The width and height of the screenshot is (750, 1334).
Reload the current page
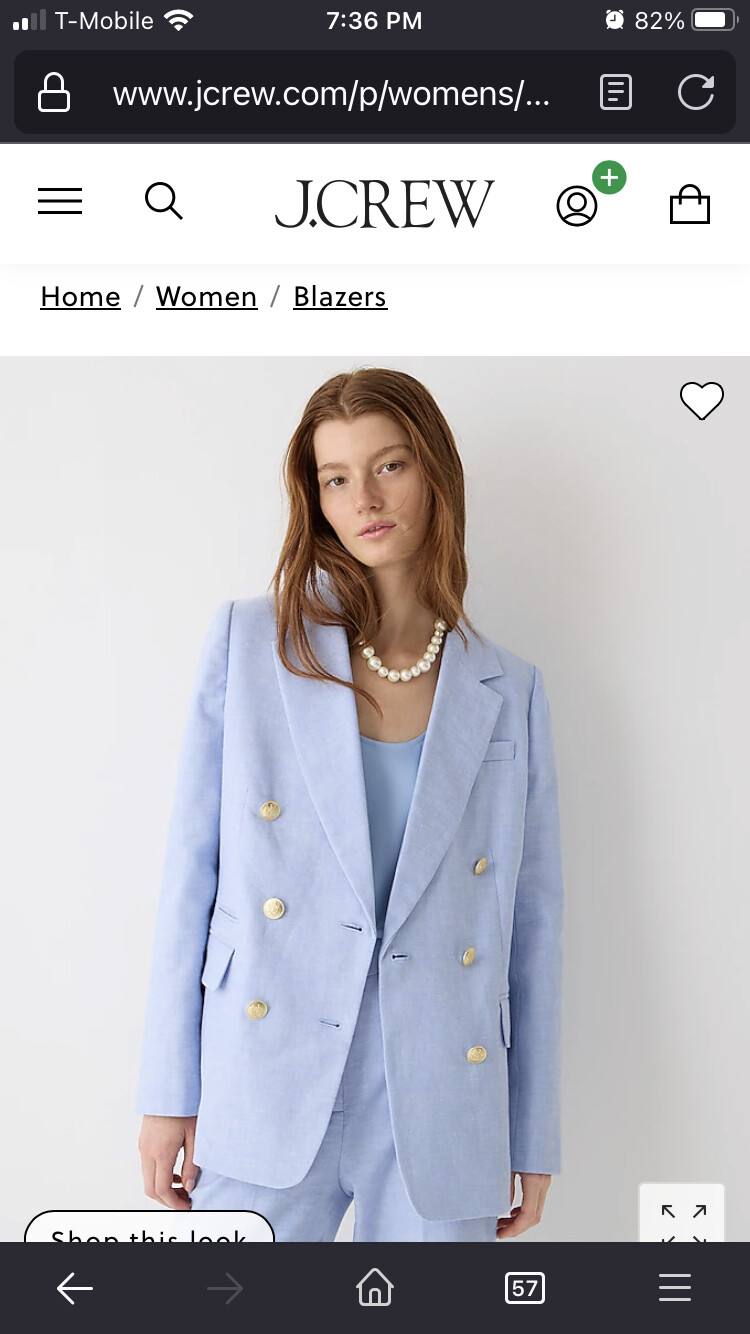click(x=696, y=94)
